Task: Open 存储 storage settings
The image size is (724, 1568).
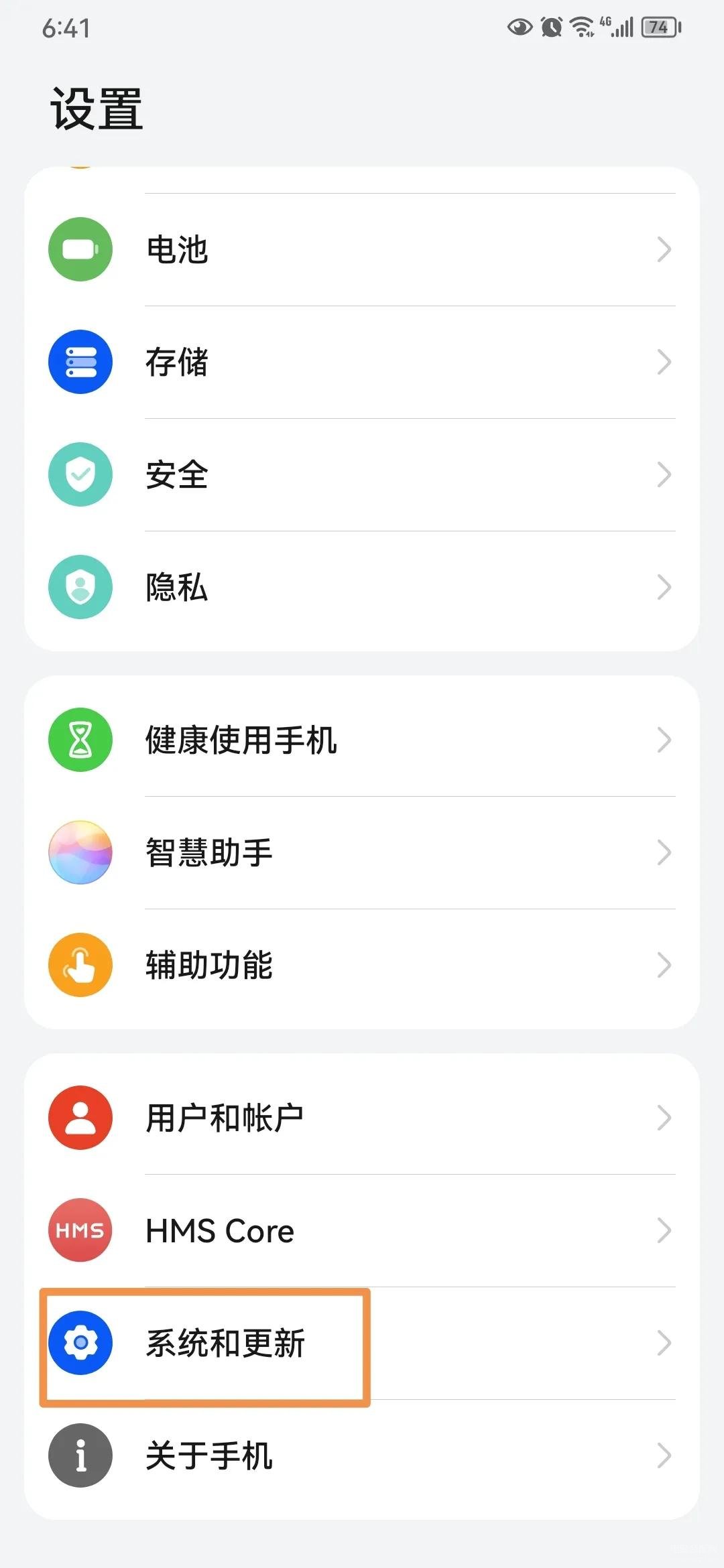Action: (362, 363)
